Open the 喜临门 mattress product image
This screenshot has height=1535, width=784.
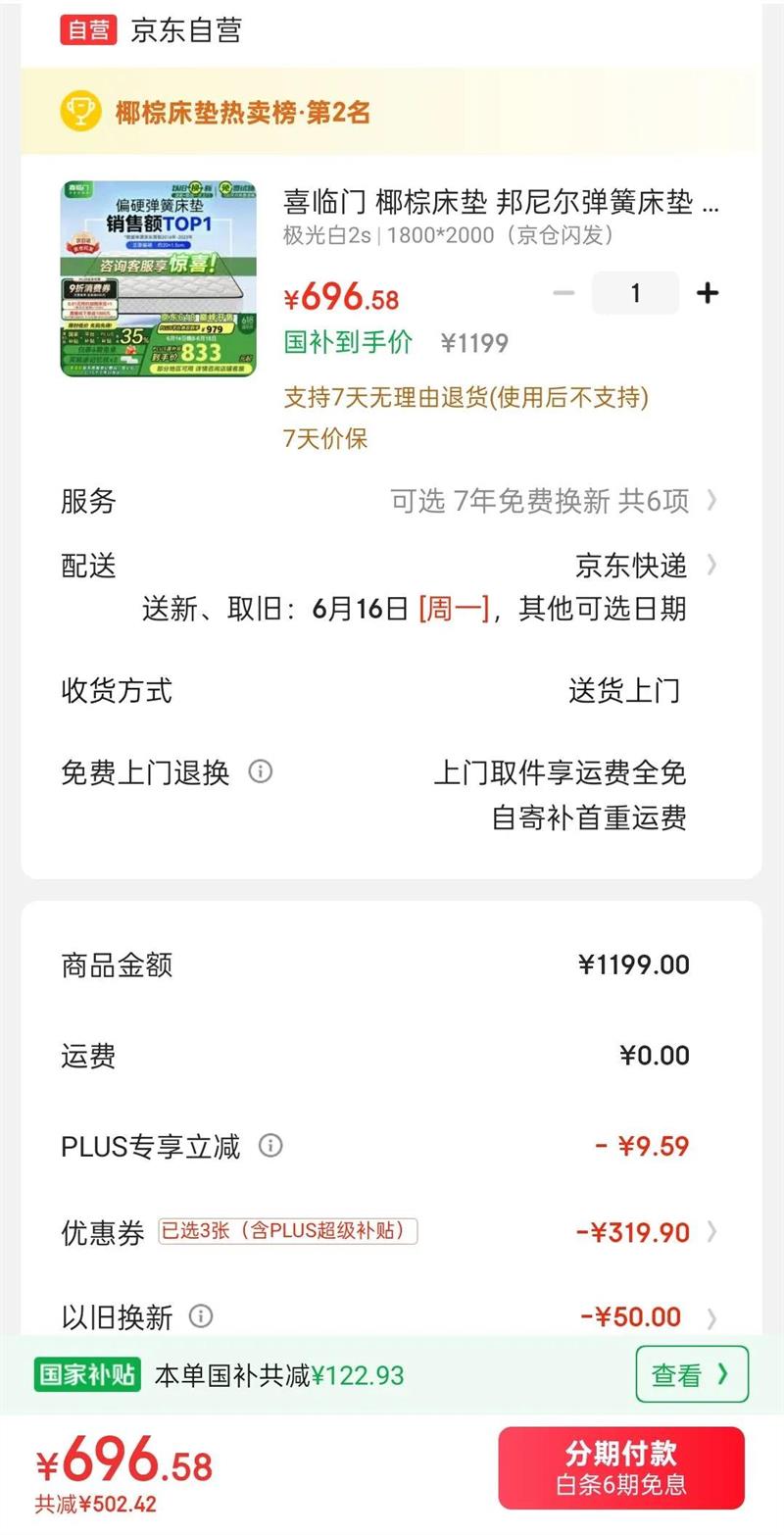pos(159,278)
